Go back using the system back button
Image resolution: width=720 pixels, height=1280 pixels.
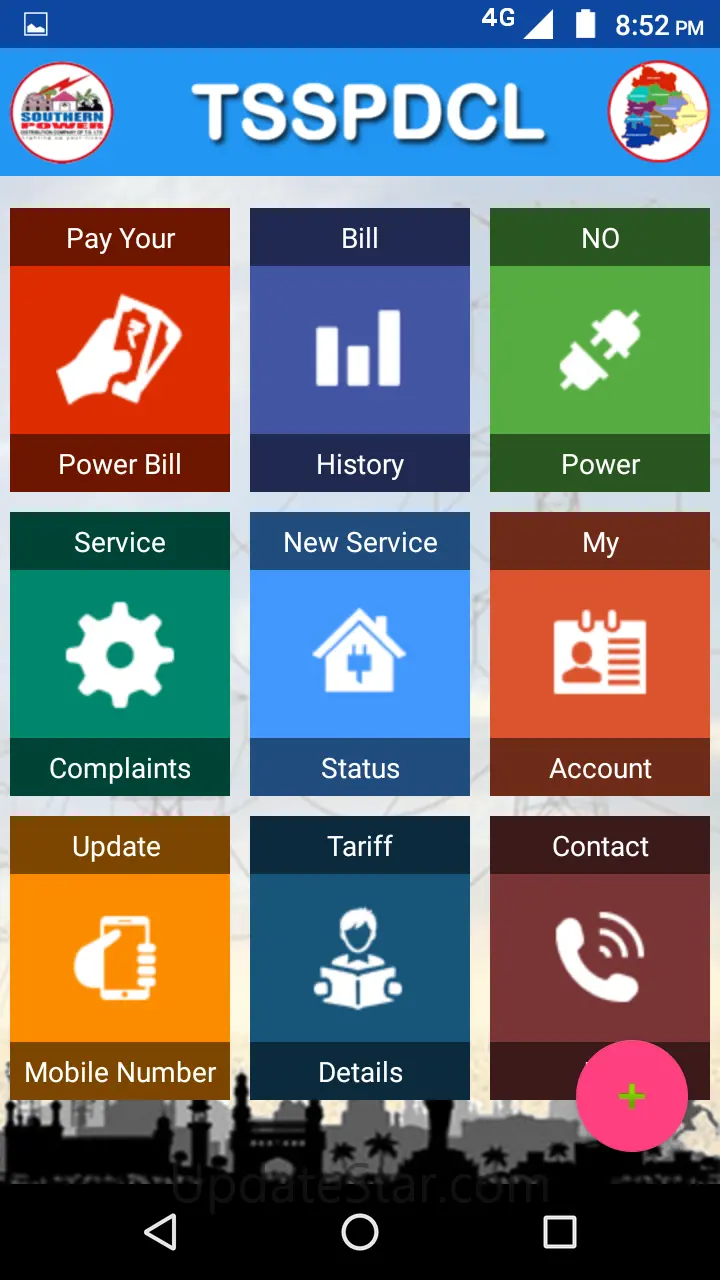click(x=161, y=1232)
